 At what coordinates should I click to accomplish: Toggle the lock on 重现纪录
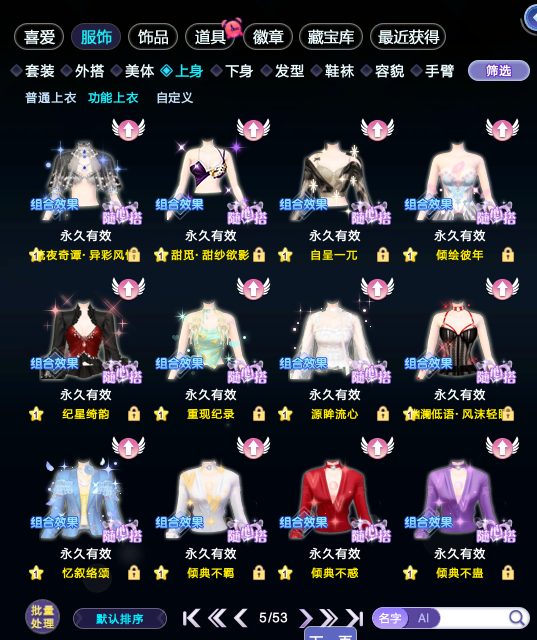tap(259, 414)
